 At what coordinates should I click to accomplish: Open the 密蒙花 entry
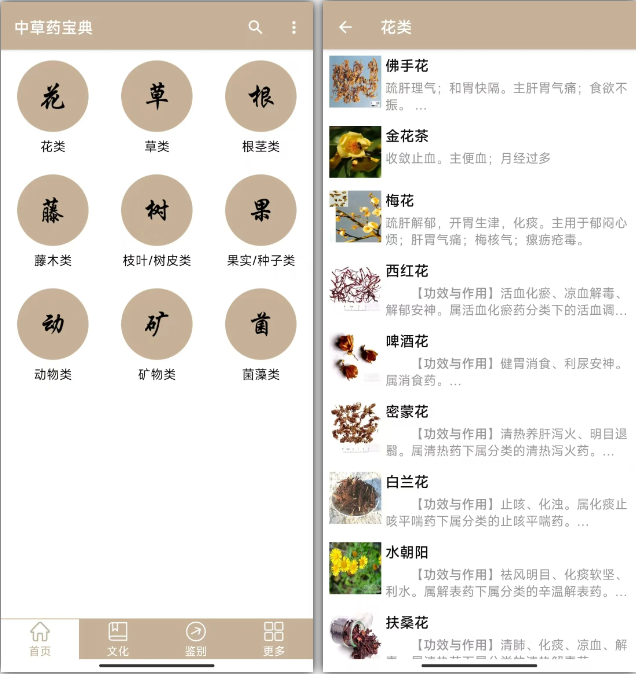480,429
